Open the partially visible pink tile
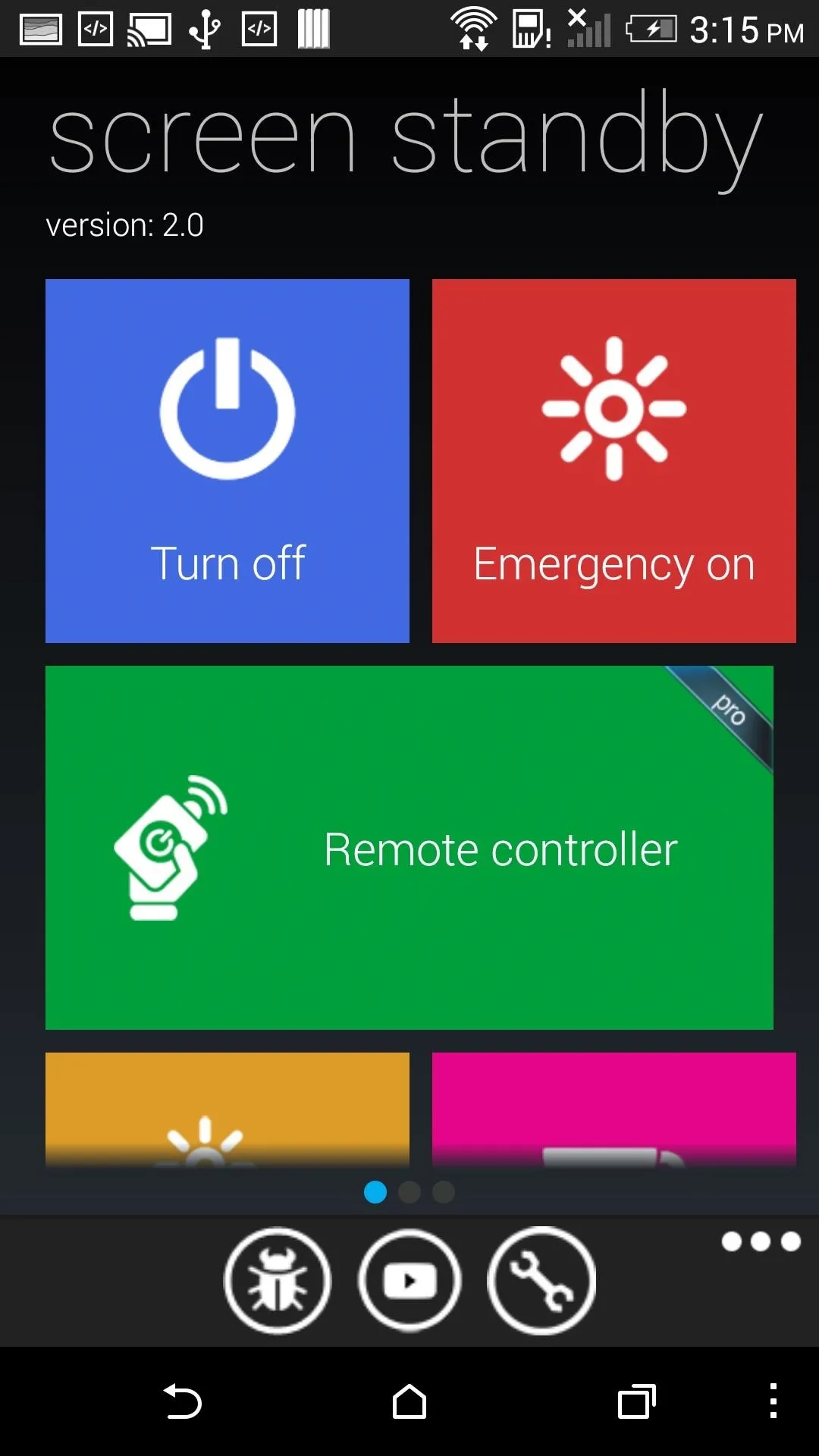Screen dimensions: 819x1456 [x=614, y=1109]
